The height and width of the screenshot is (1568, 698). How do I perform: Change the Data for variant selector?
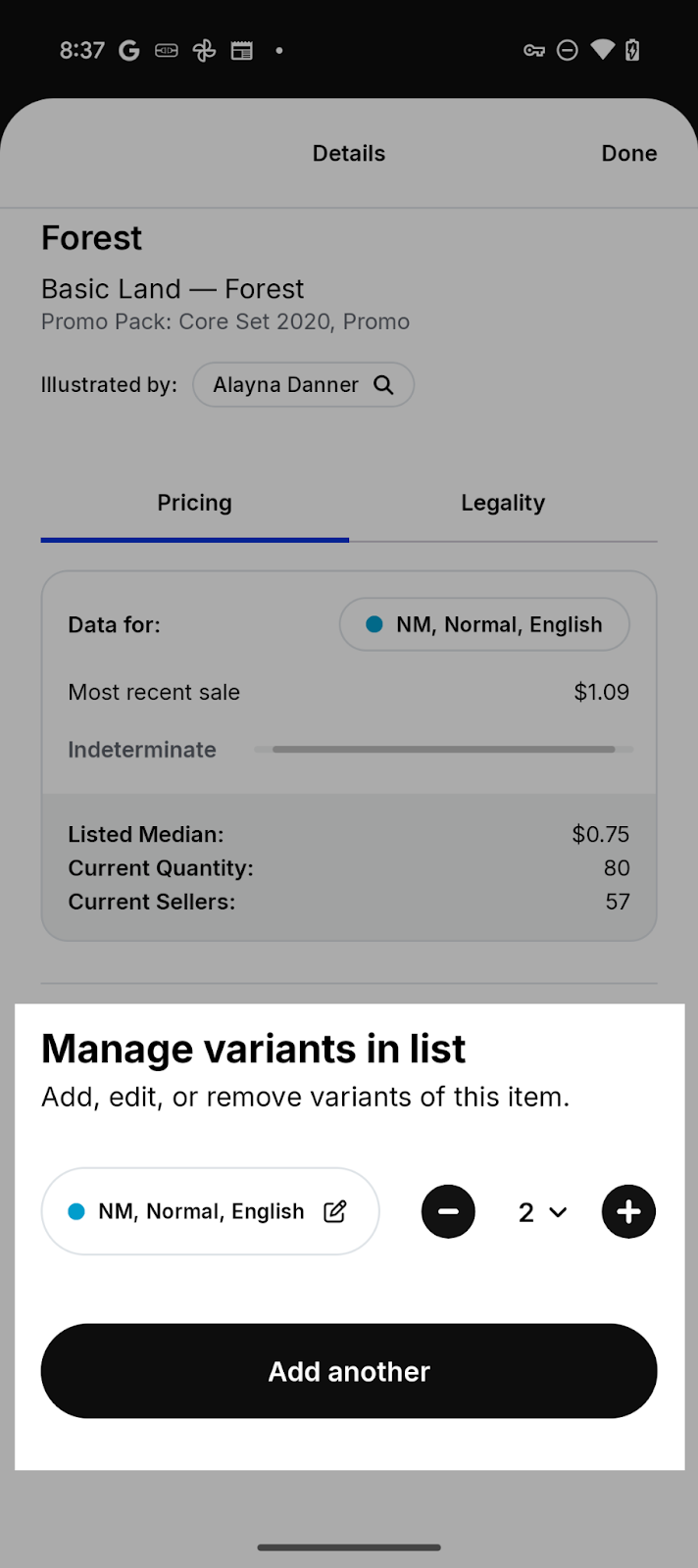tap(484, 624)
